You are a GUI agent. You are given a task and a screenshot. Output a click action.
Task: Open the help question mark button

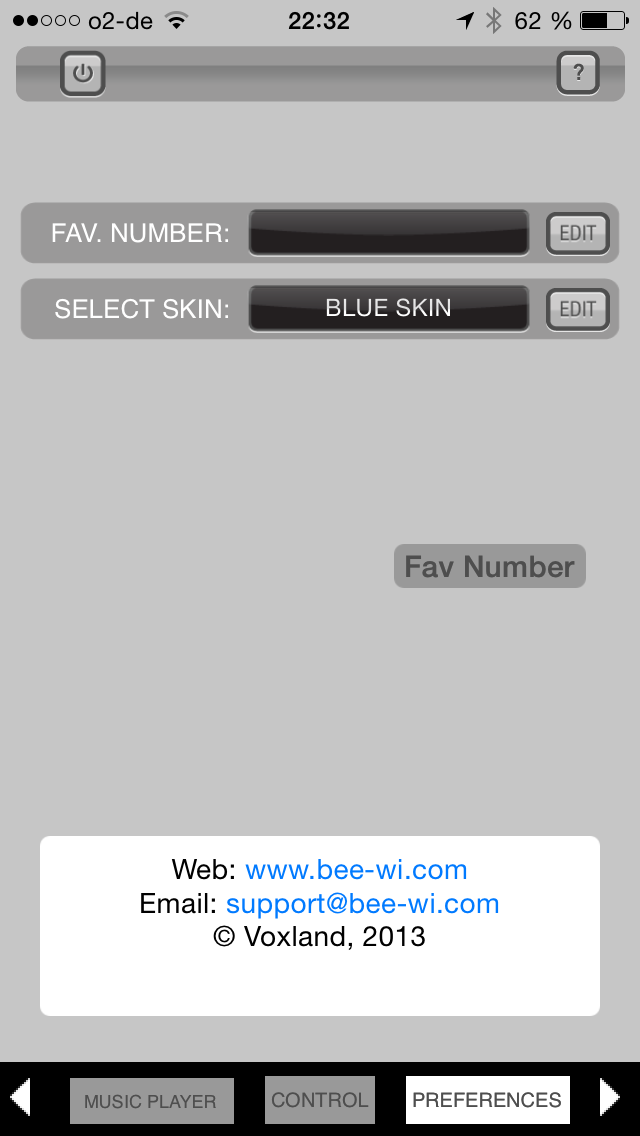pyautogui.click(x=578, y=73)
